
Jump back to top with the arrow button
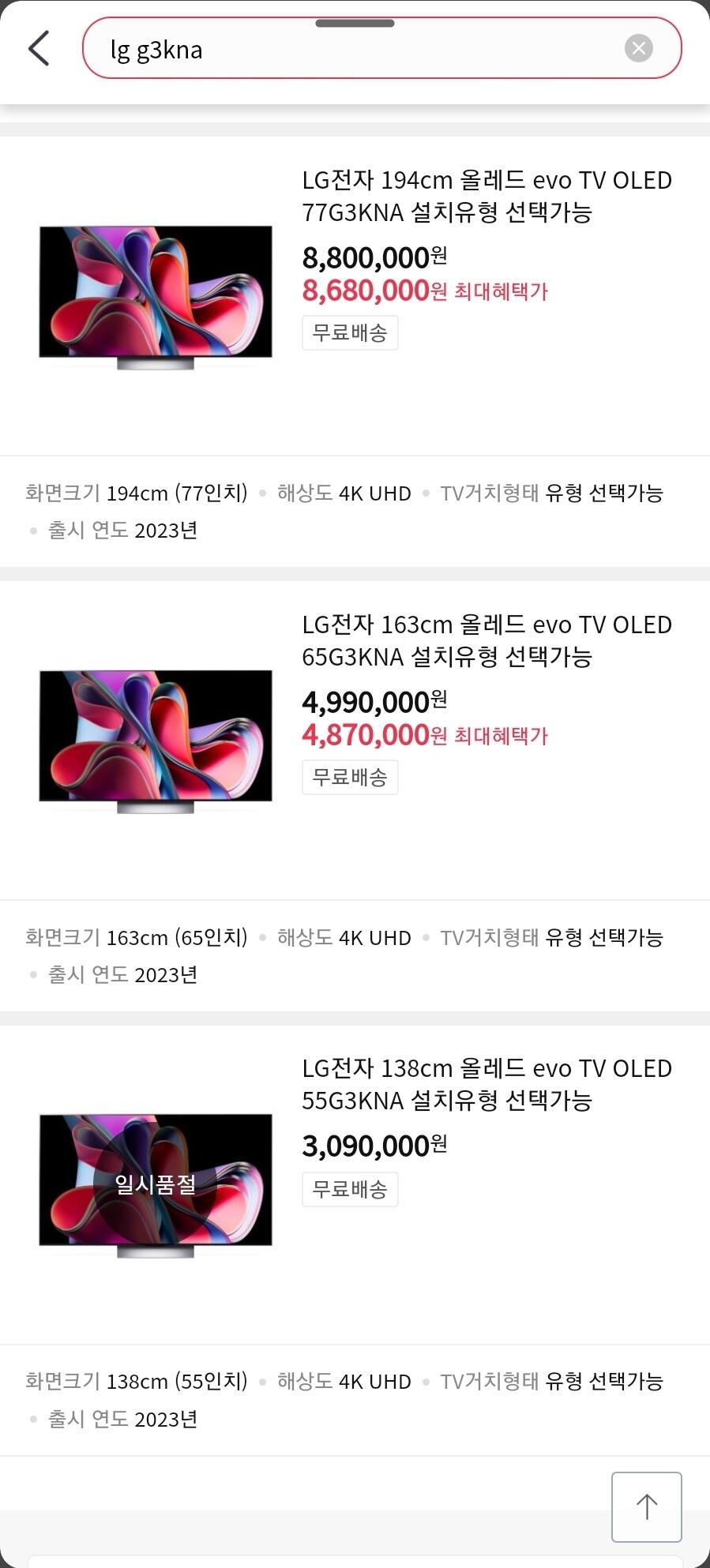pos(646,1506)
